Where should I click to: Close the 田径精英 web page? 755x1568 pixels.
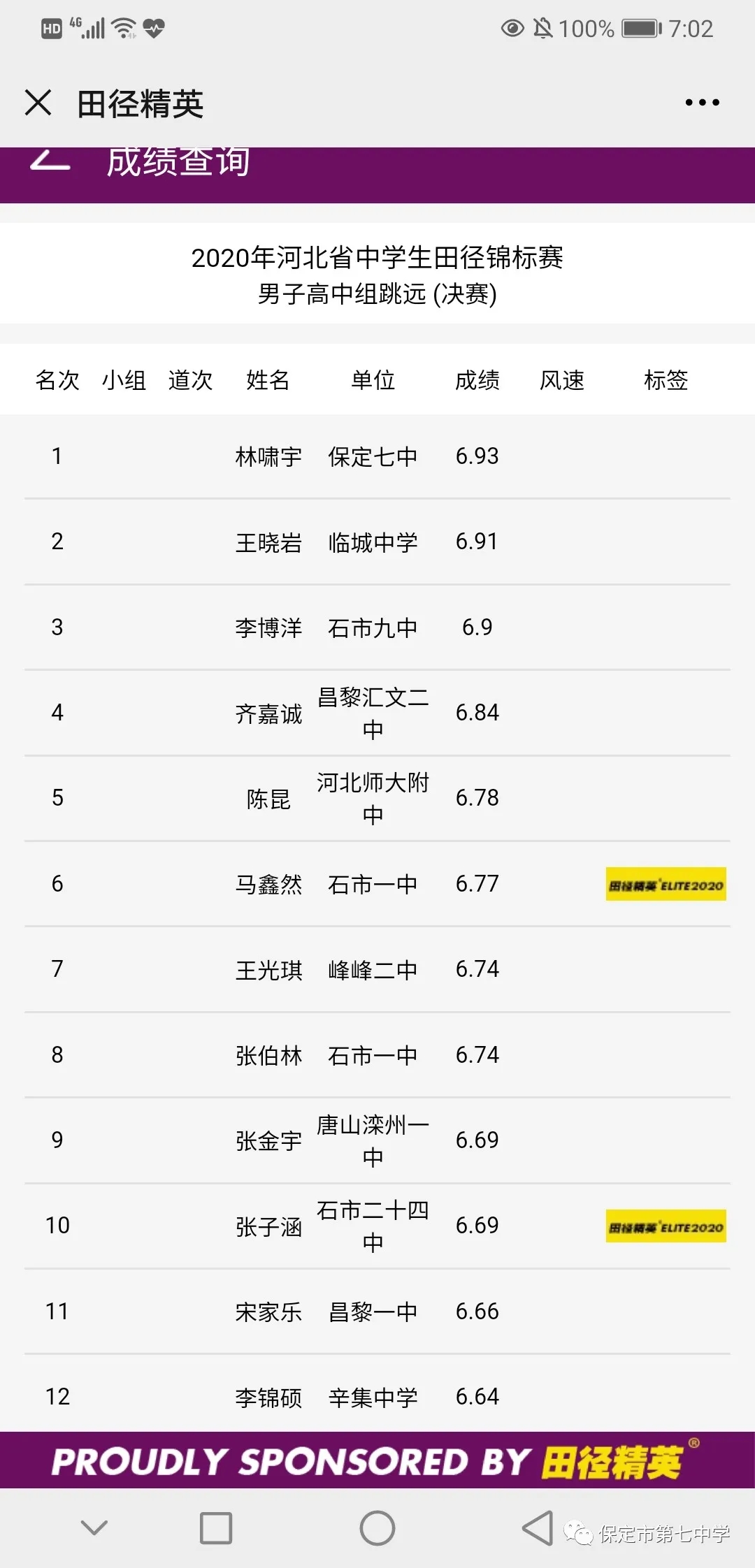[x=38, y=103]
